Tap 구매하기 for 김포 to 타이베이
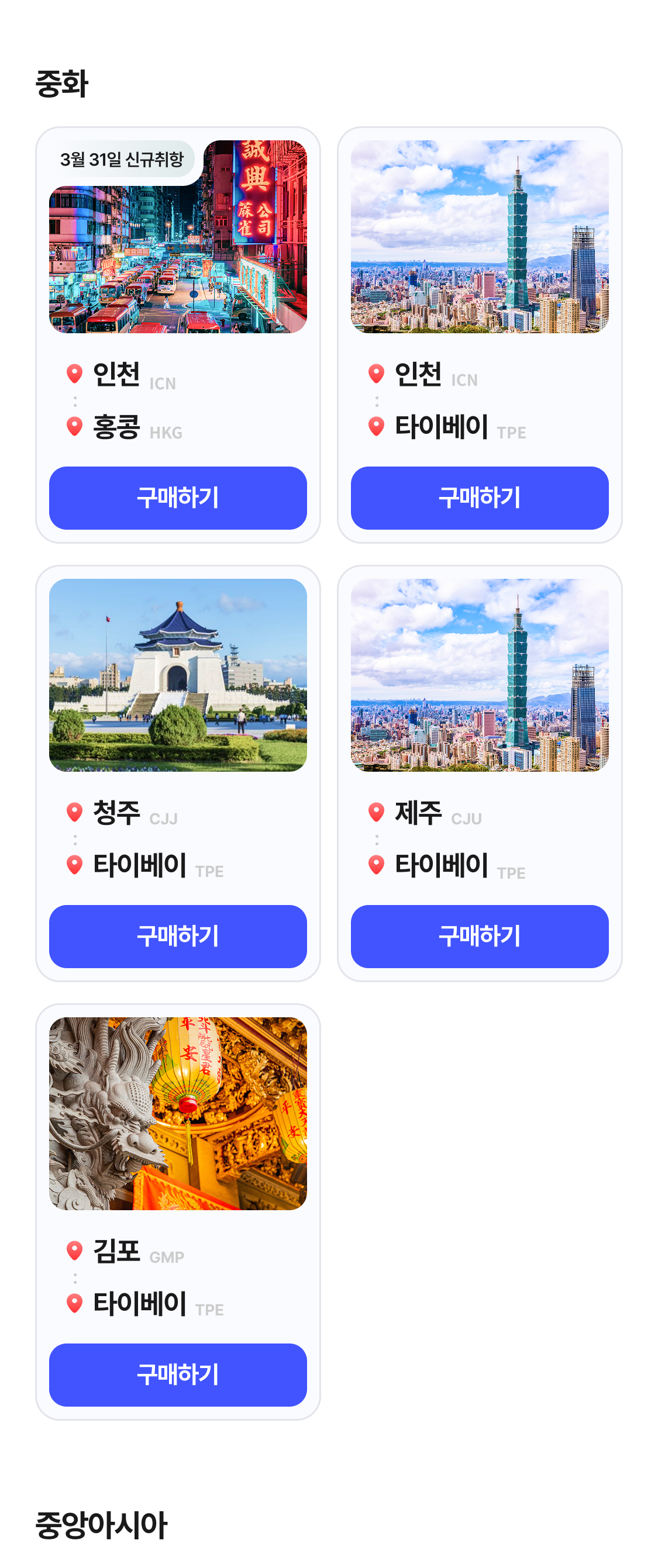Viewport: 658px width, 1568px height. [x=178, y=1374]
